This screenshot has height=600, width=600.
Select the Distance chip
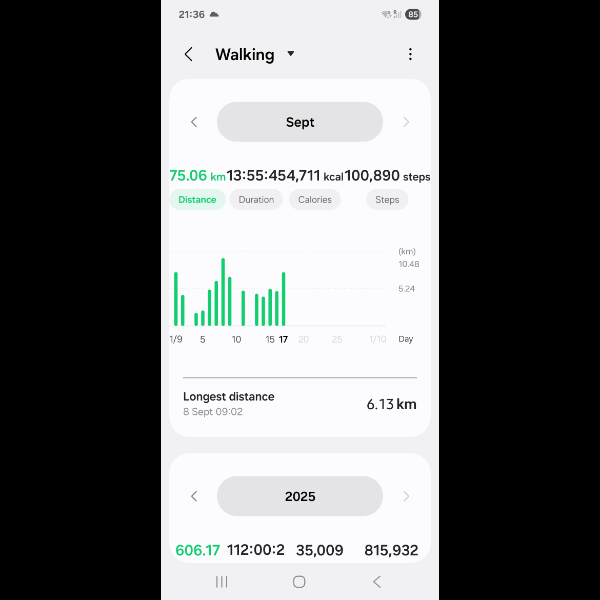click(197, 199)
